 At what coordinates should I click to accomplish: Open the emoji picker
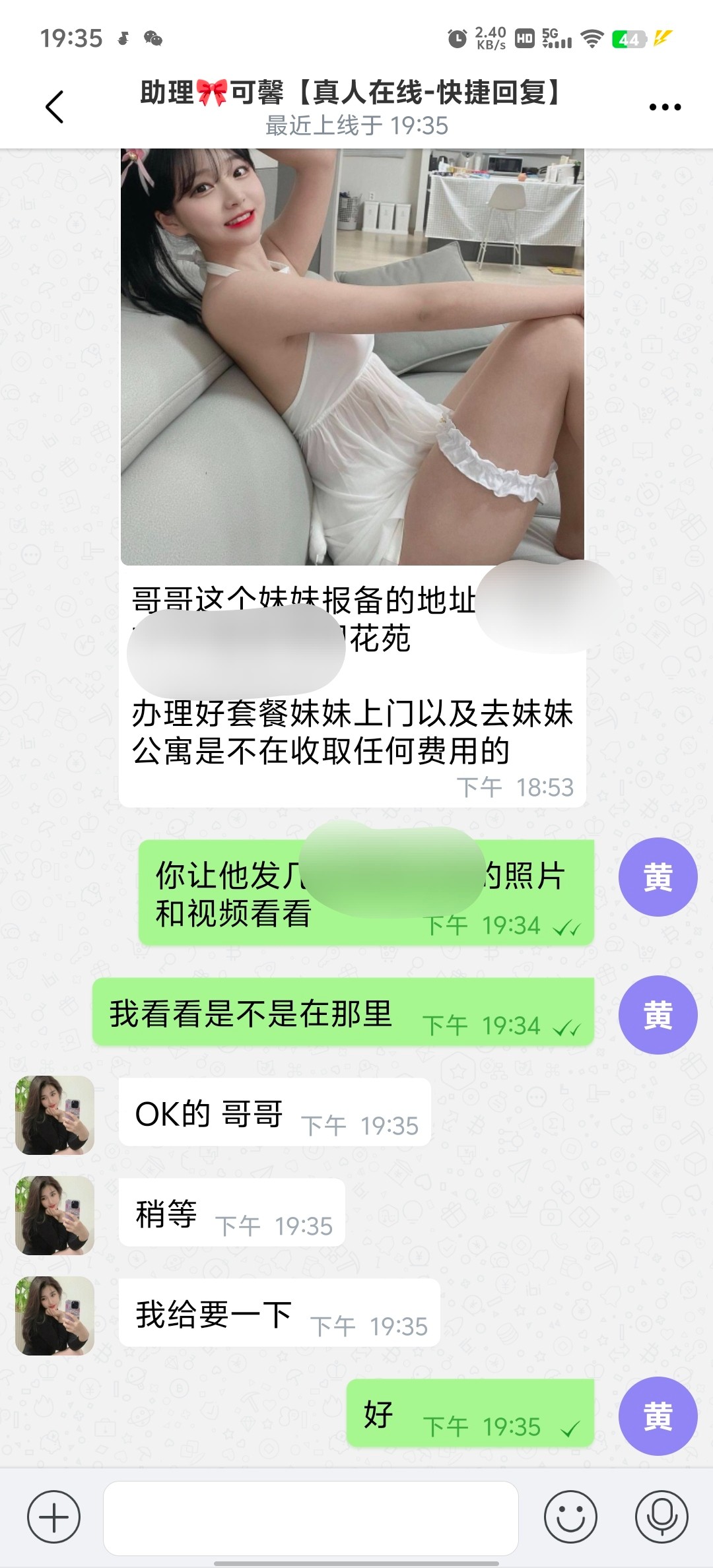coord(570,1517)
